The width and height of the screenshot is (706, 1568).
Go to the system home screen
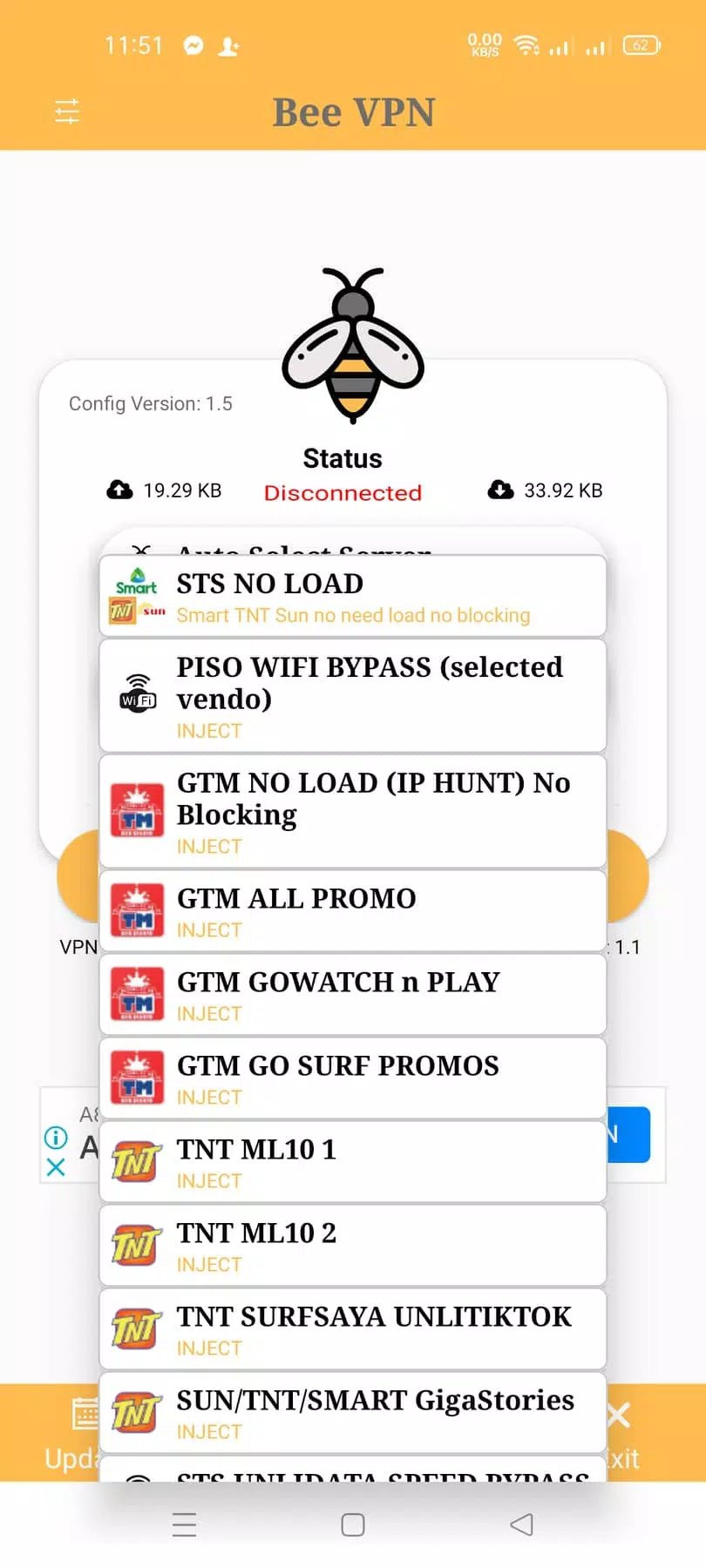point(353,1524)
